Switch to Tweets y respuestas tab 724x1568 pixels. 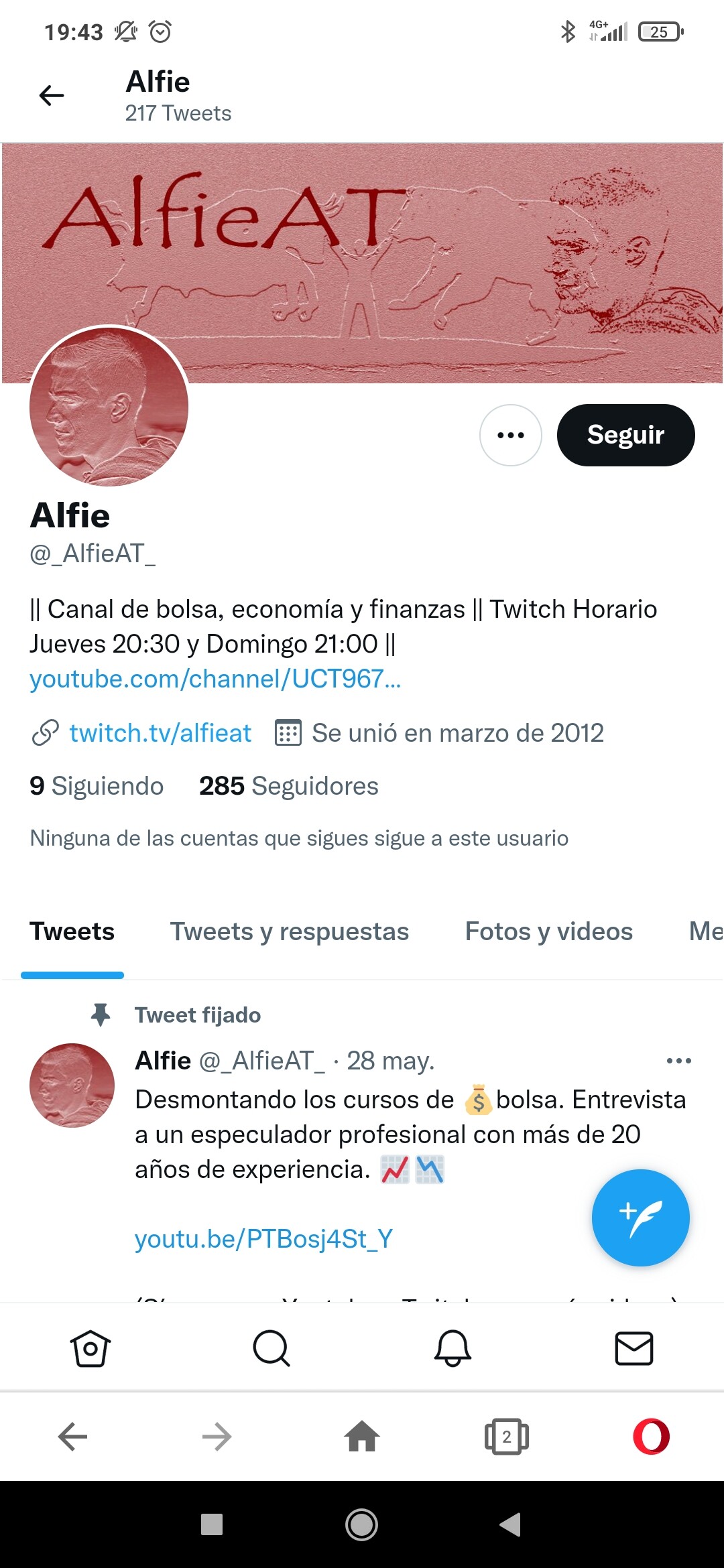tap(290, 932)
